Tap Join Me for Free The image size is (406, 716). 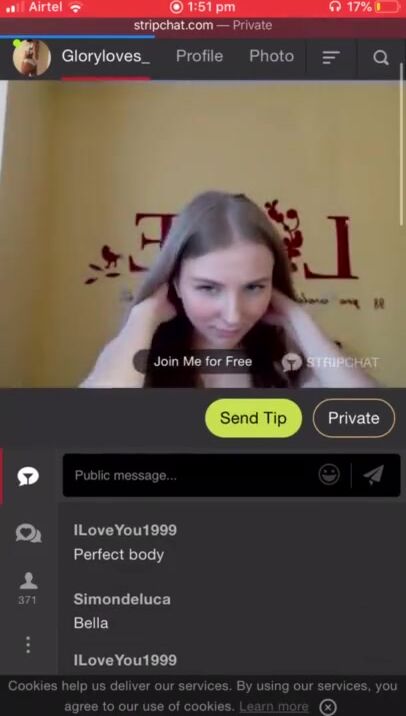[203, 362]
